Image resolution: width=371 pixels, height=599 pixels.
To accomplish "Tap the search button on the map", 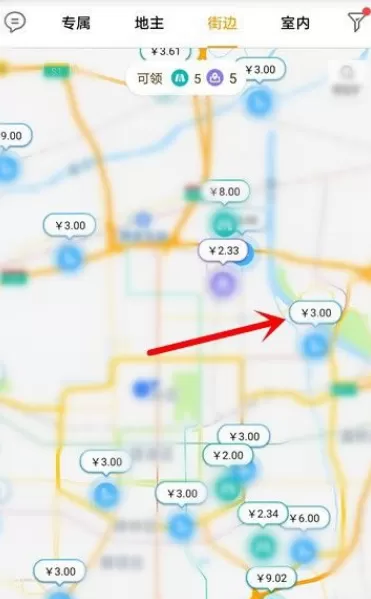I will click(346, 79).
